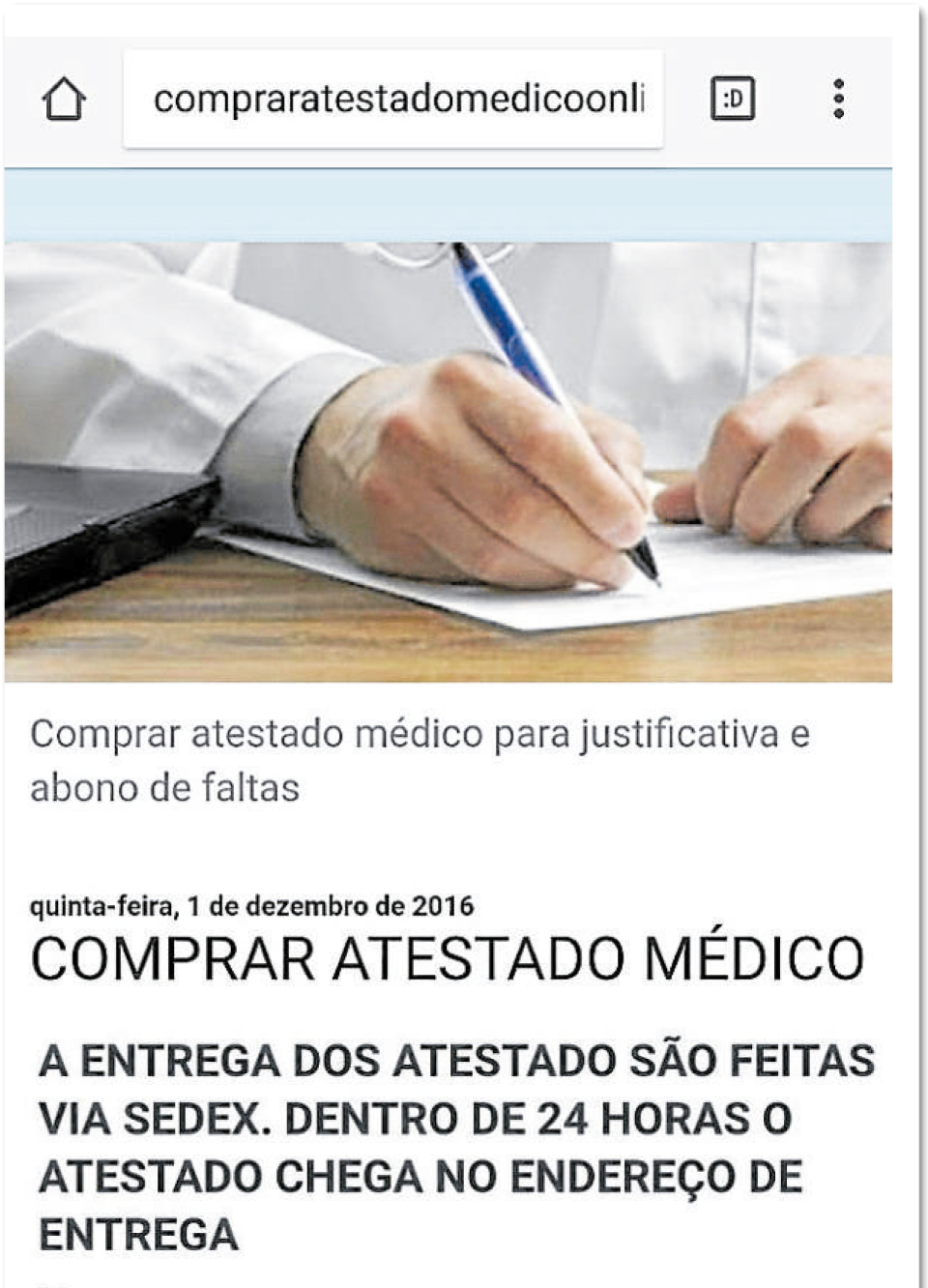The image size is (928, 1288).
Task: Open the browser overflow menu
Action: click(x=838, y=99)
